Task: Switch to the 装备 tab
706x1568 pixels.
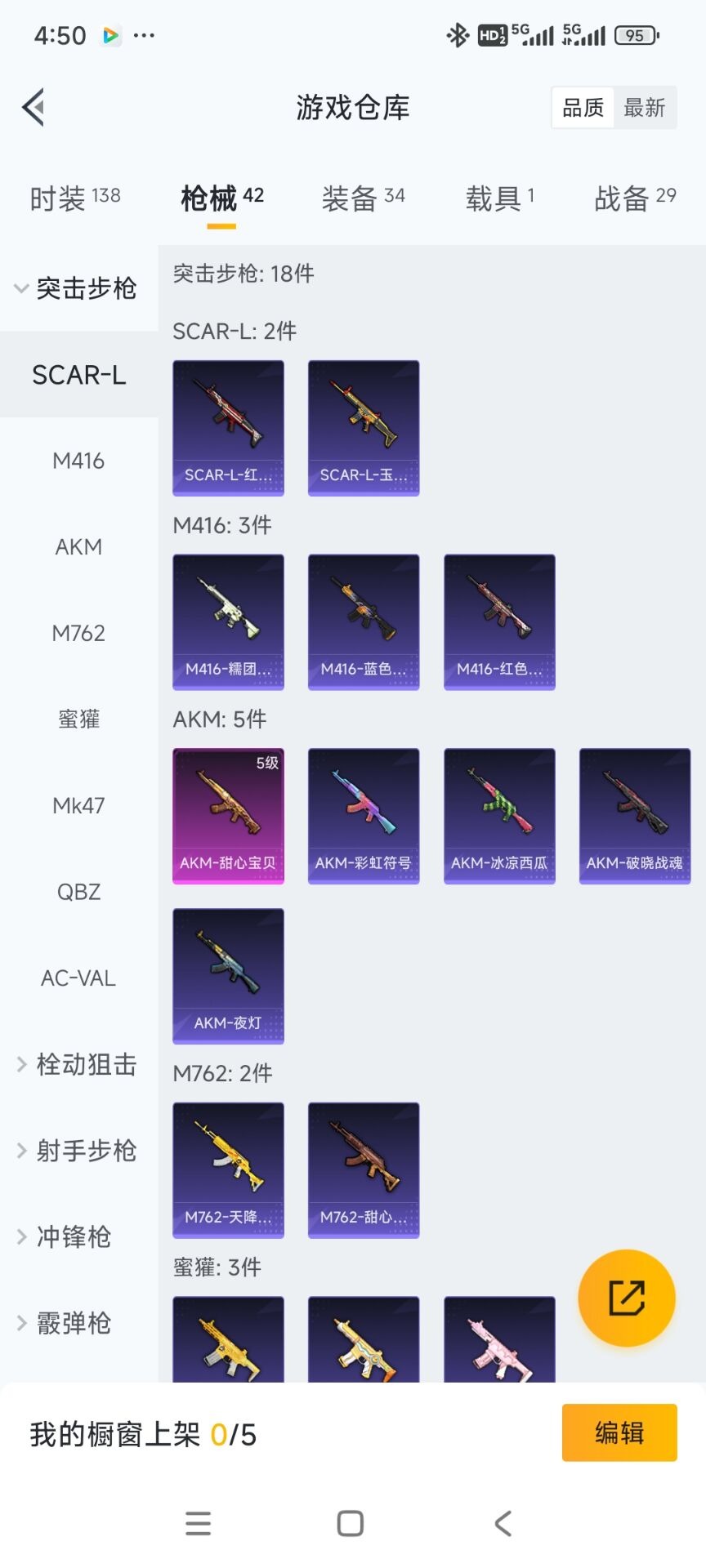Action: 363,198
